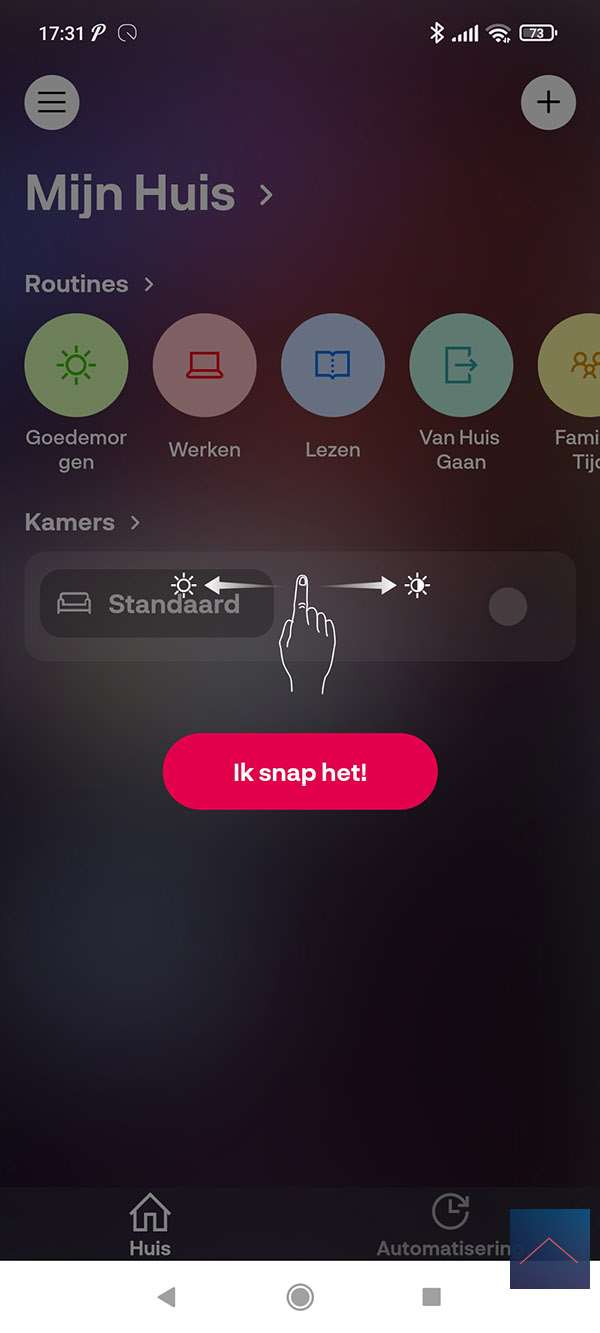Tap the plus add button
Image resolution: width=600 pixels, height=1333 pixels.
click(x=548, y=102)
